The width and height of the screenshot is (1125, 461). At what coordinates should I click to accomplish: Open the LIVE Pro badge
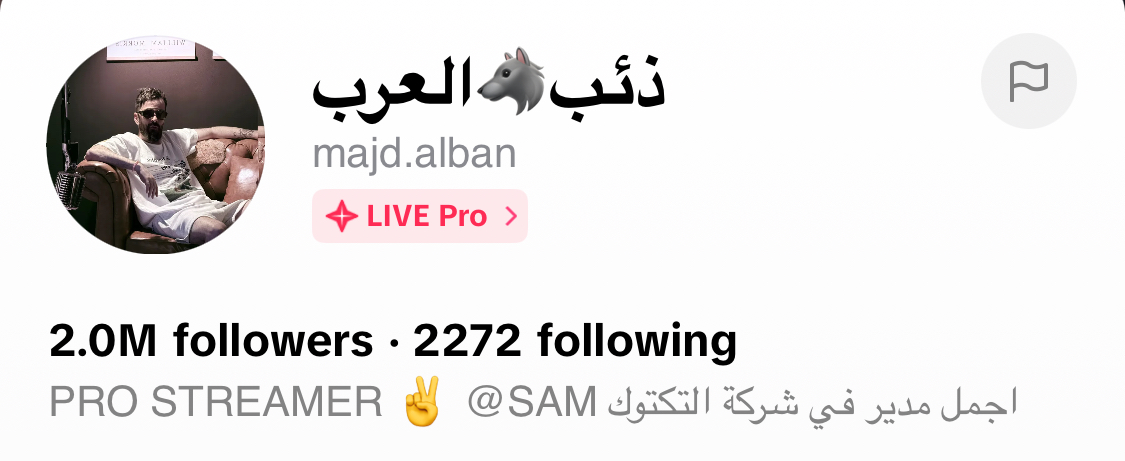pyautogui.click(x=420, y=216)
